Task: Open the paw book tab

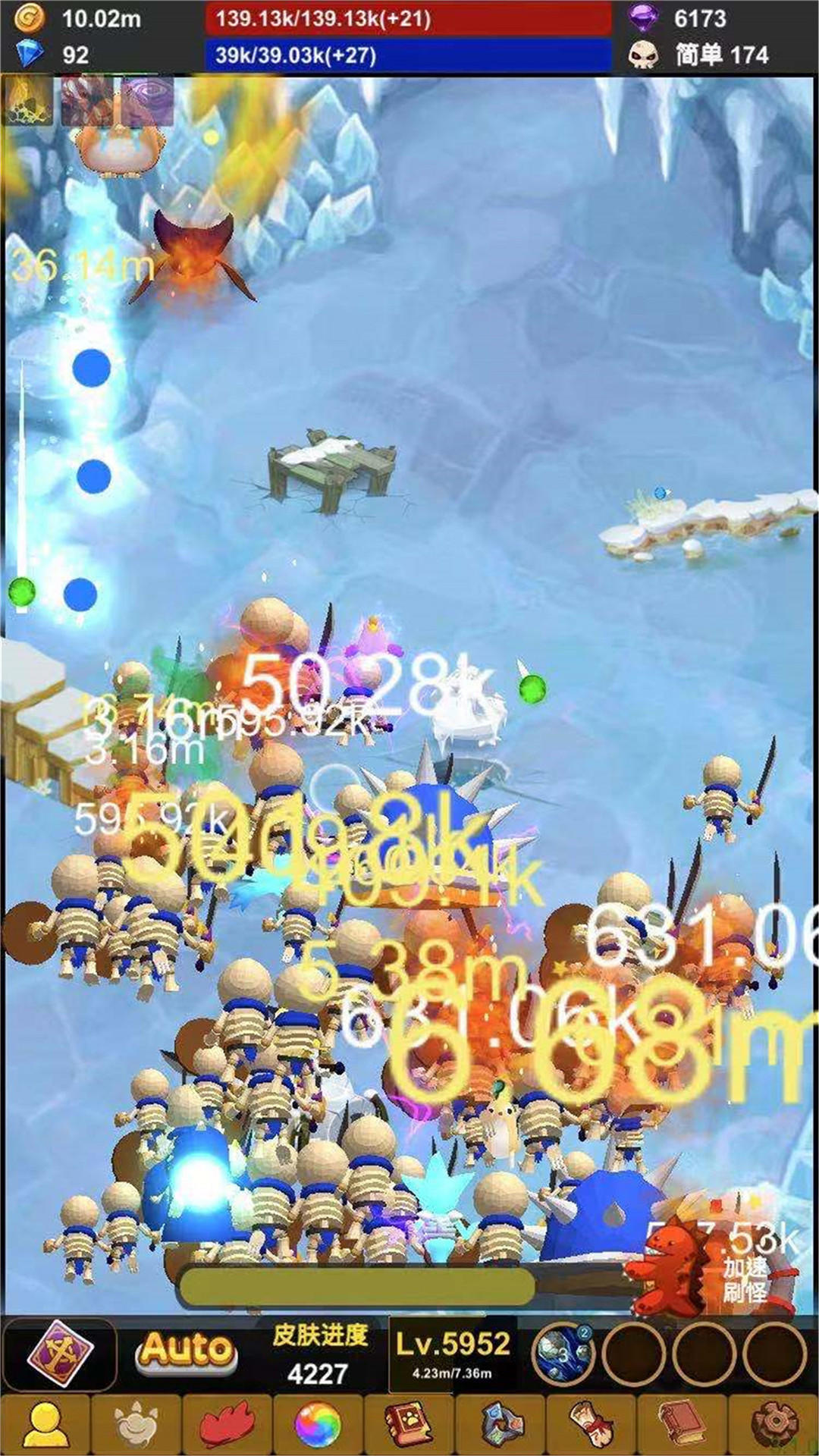Action: click(409, 1423)
